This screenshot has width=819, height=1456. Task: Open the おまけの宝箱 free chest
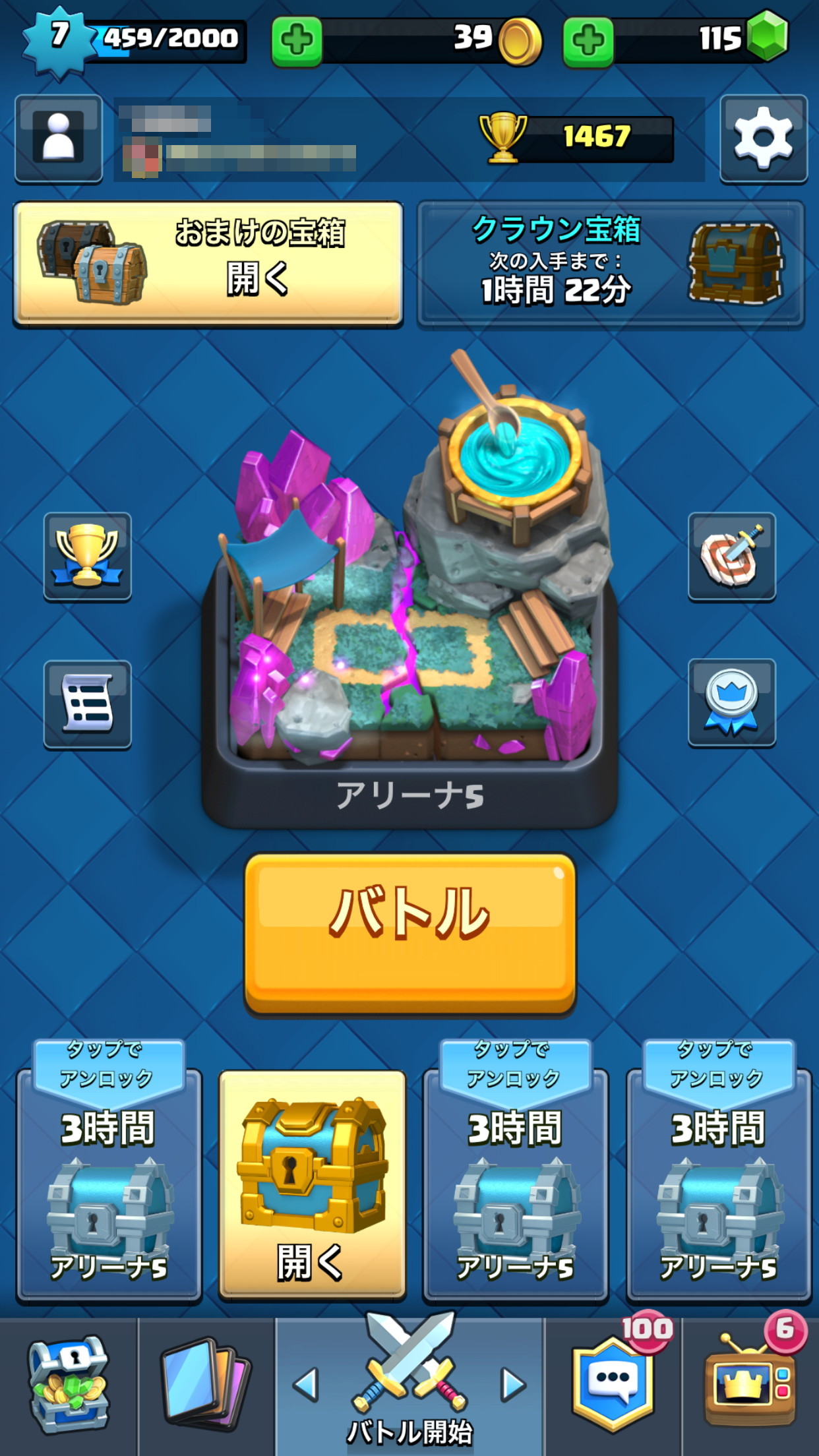click(x=208, y=263)
